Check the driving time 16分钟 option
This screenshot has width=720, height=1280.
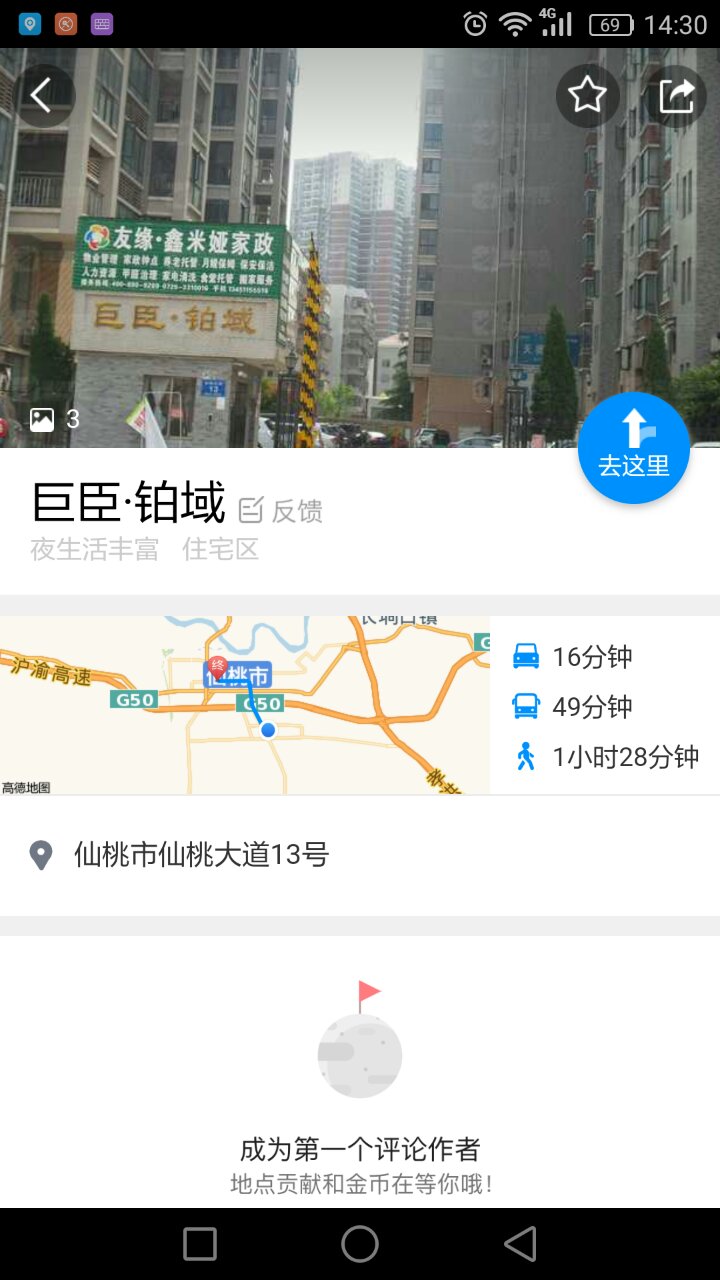tap(595, 656)
